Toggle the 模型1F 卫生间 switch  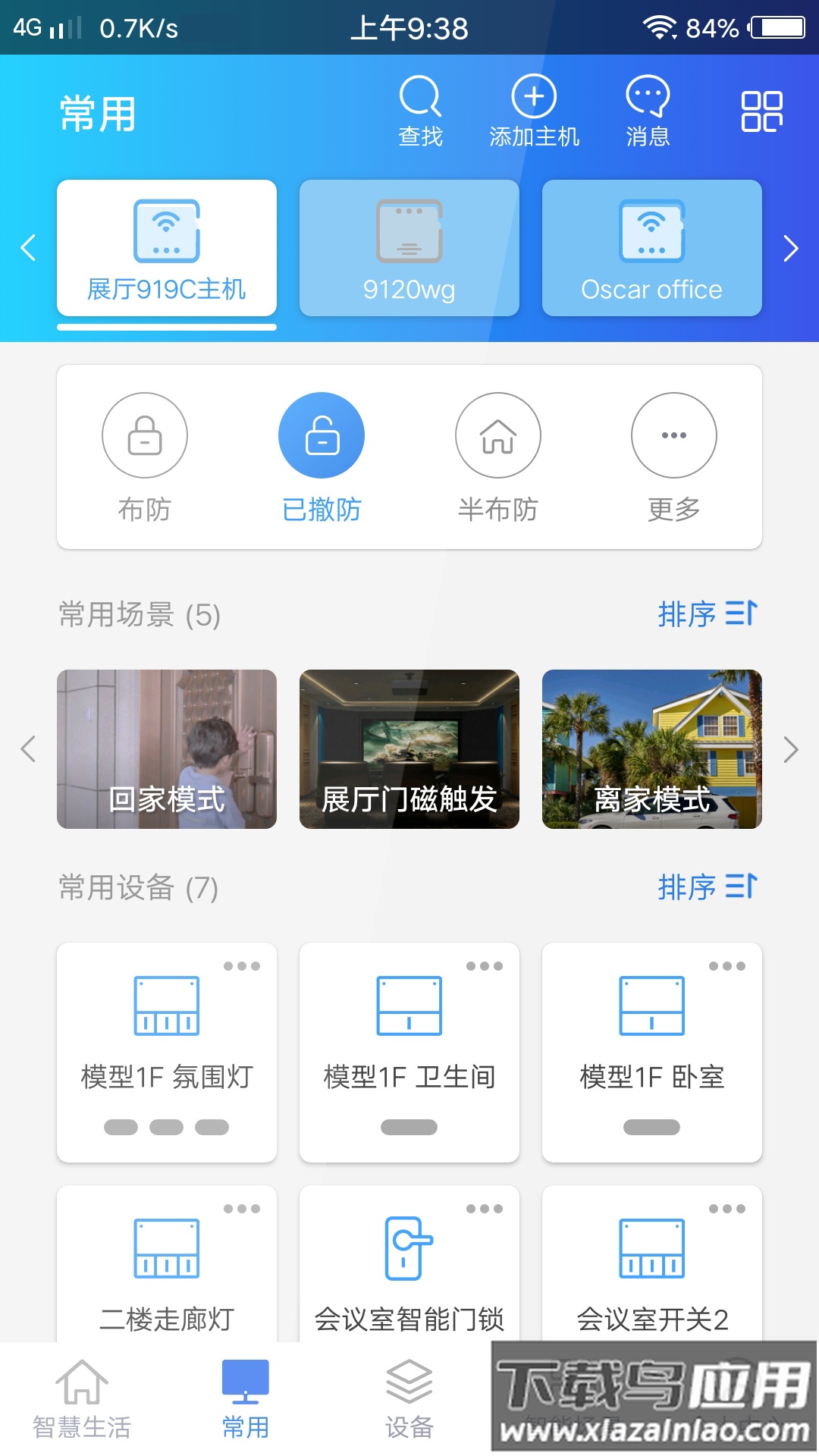point(409,1128)
